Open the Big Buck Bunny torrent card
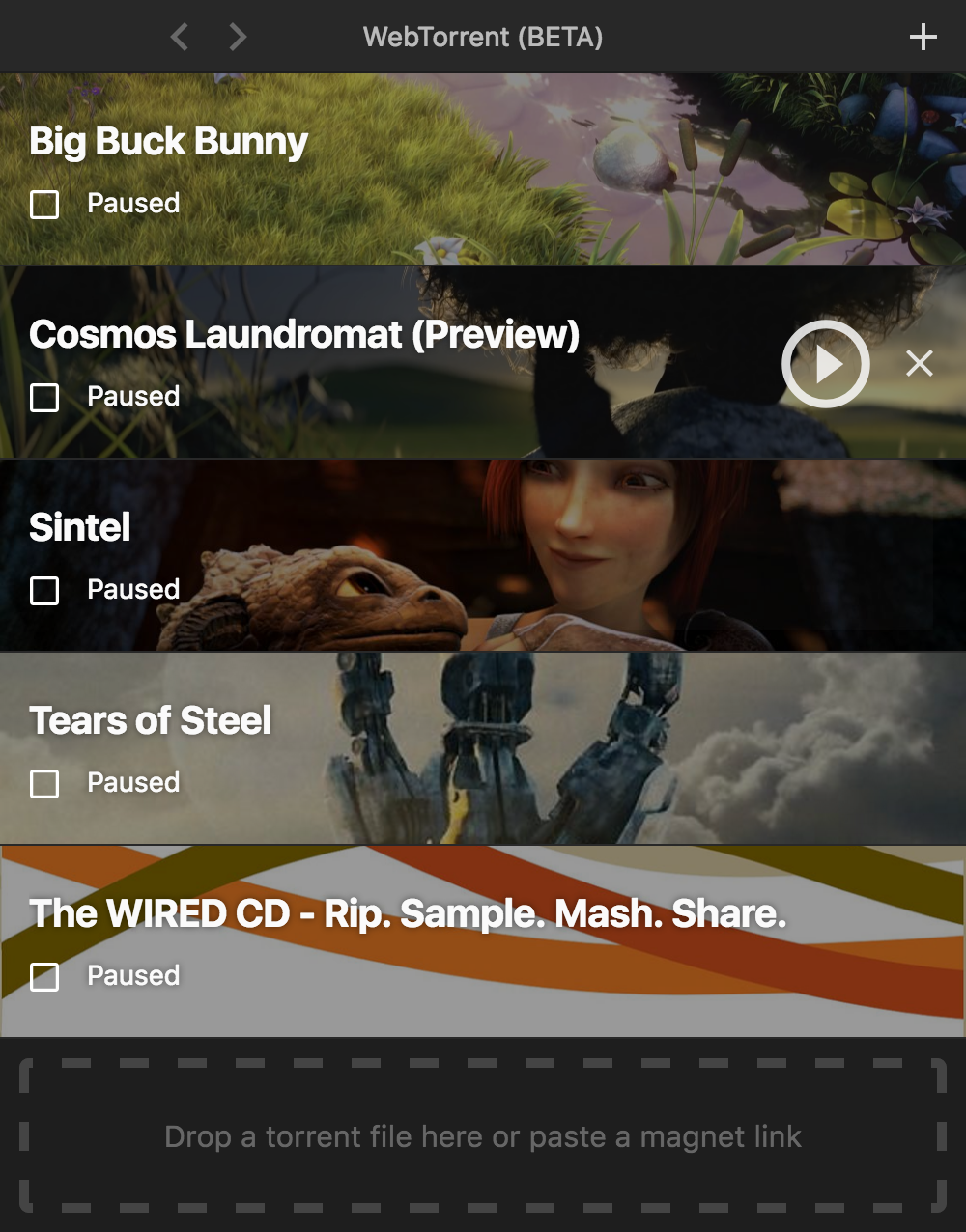The height and width of the screenshot is (1232, 966). coord(580,169)
